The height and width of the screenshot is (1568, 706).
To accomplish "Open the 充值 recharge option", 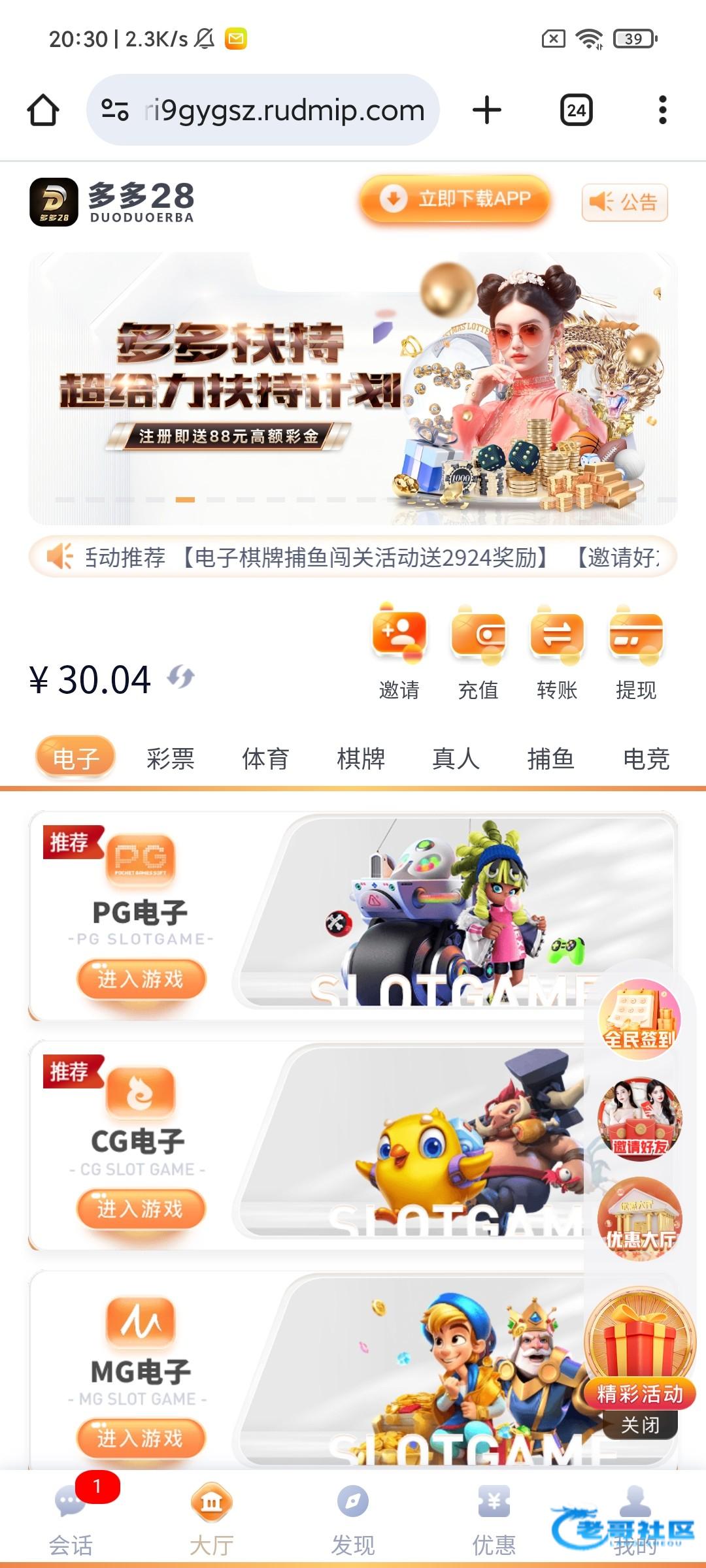I will click(x=479, y=652).
